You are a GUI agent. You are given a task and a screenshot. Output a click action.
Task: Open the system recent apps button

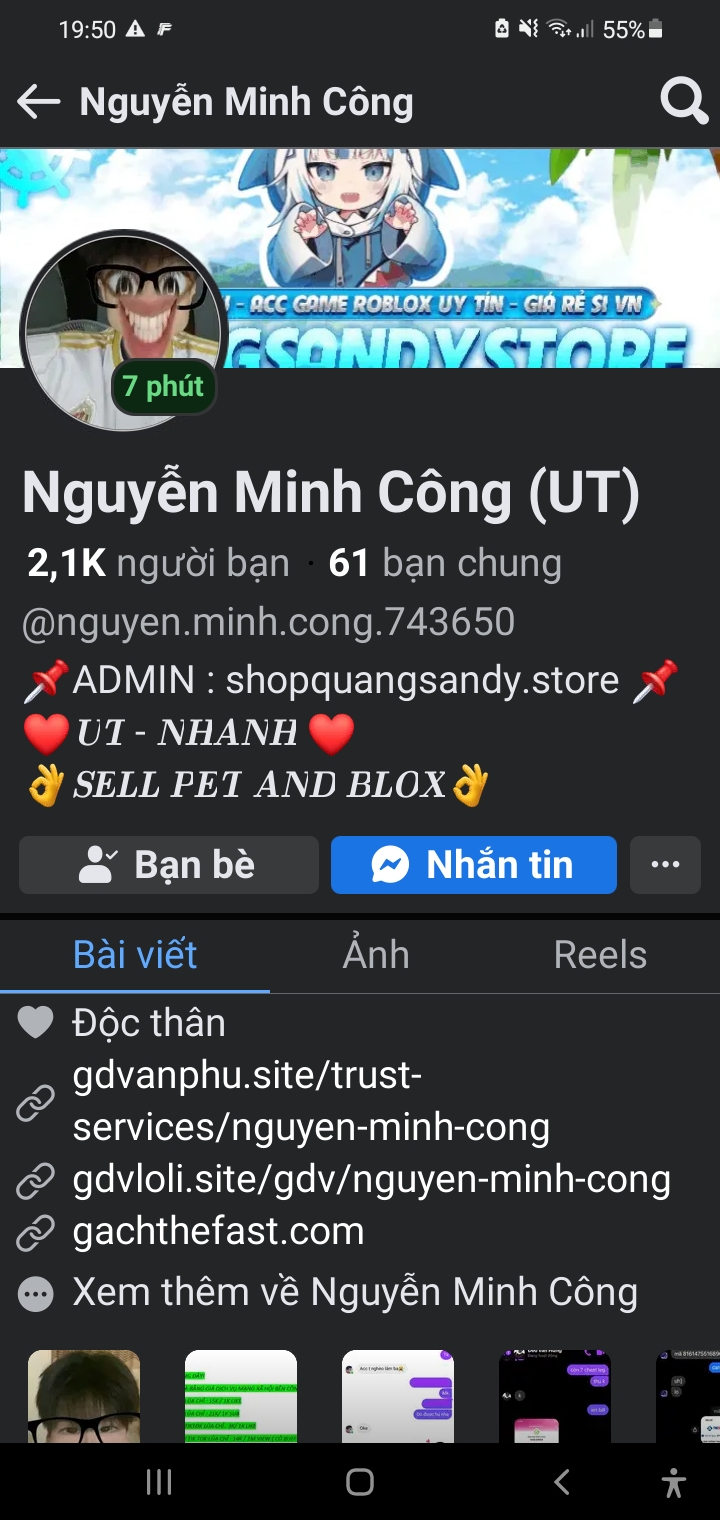pyautogui.click(x=159, y=1482)
